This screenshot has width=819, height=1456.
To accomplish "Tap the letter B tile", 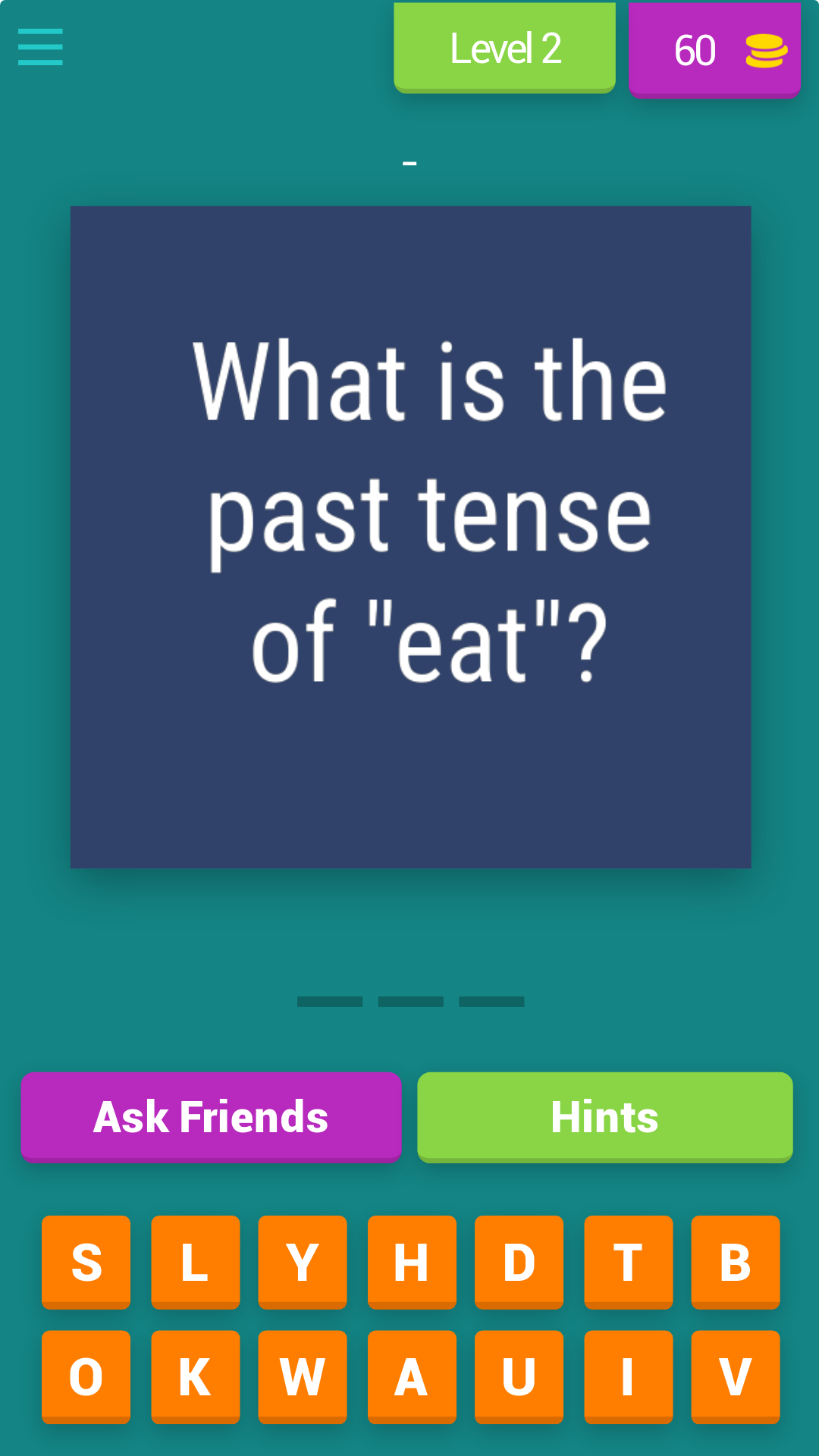I will (x=735, y=1262).
